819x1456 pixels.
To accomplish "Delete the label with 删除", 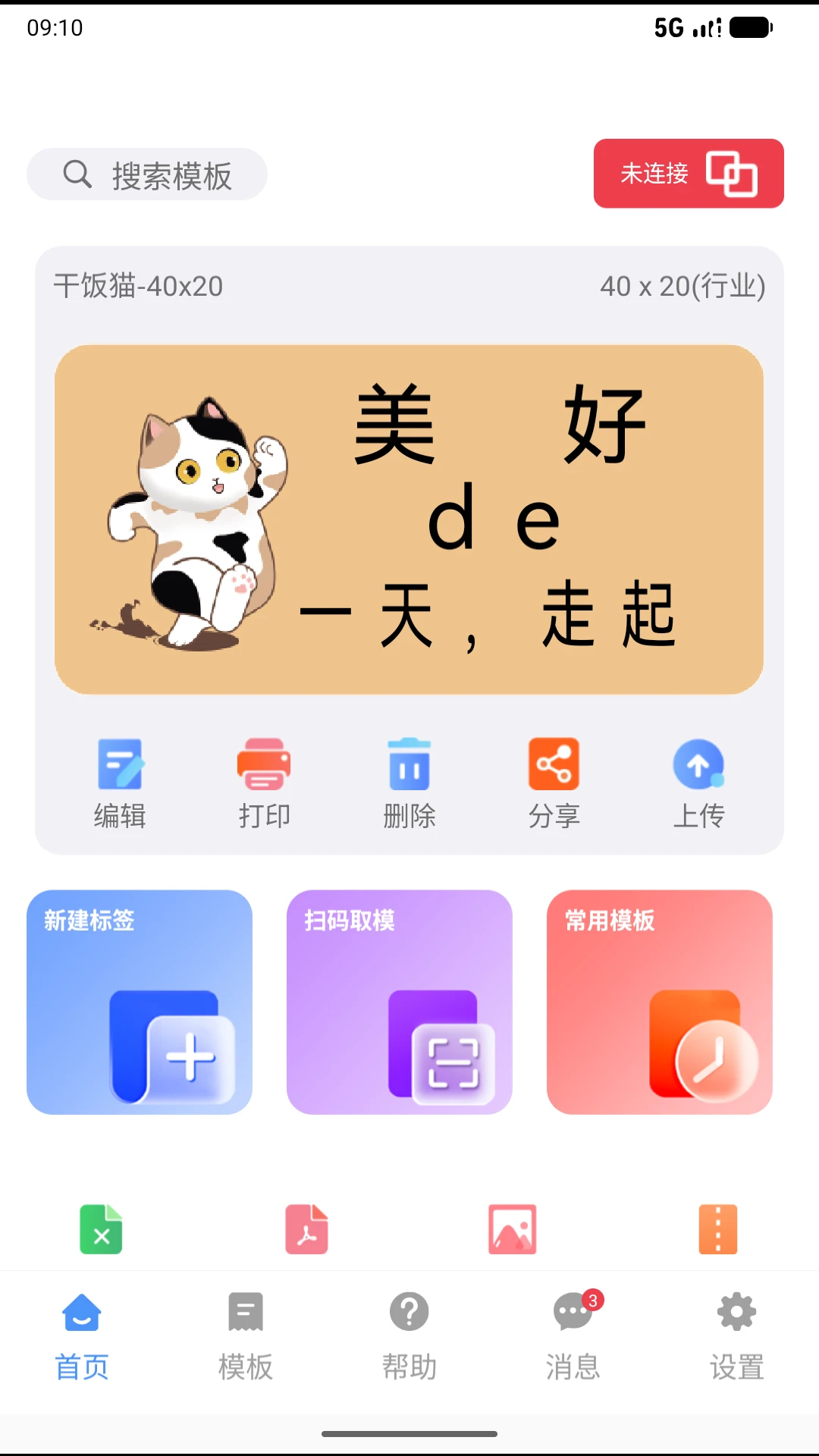I will 409,784.
